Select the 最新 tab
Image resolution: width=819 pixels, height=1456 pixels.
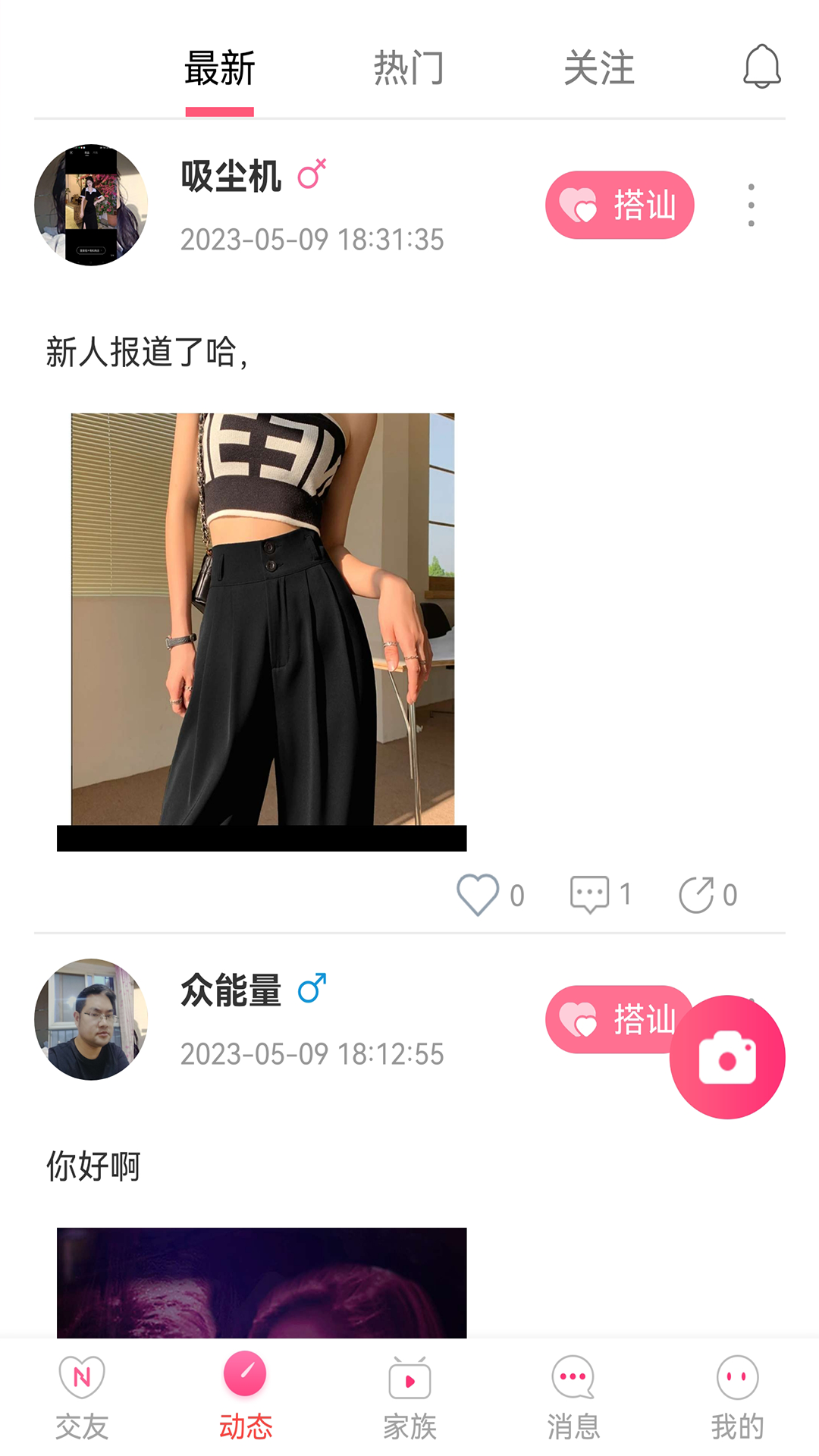(219, 68)
